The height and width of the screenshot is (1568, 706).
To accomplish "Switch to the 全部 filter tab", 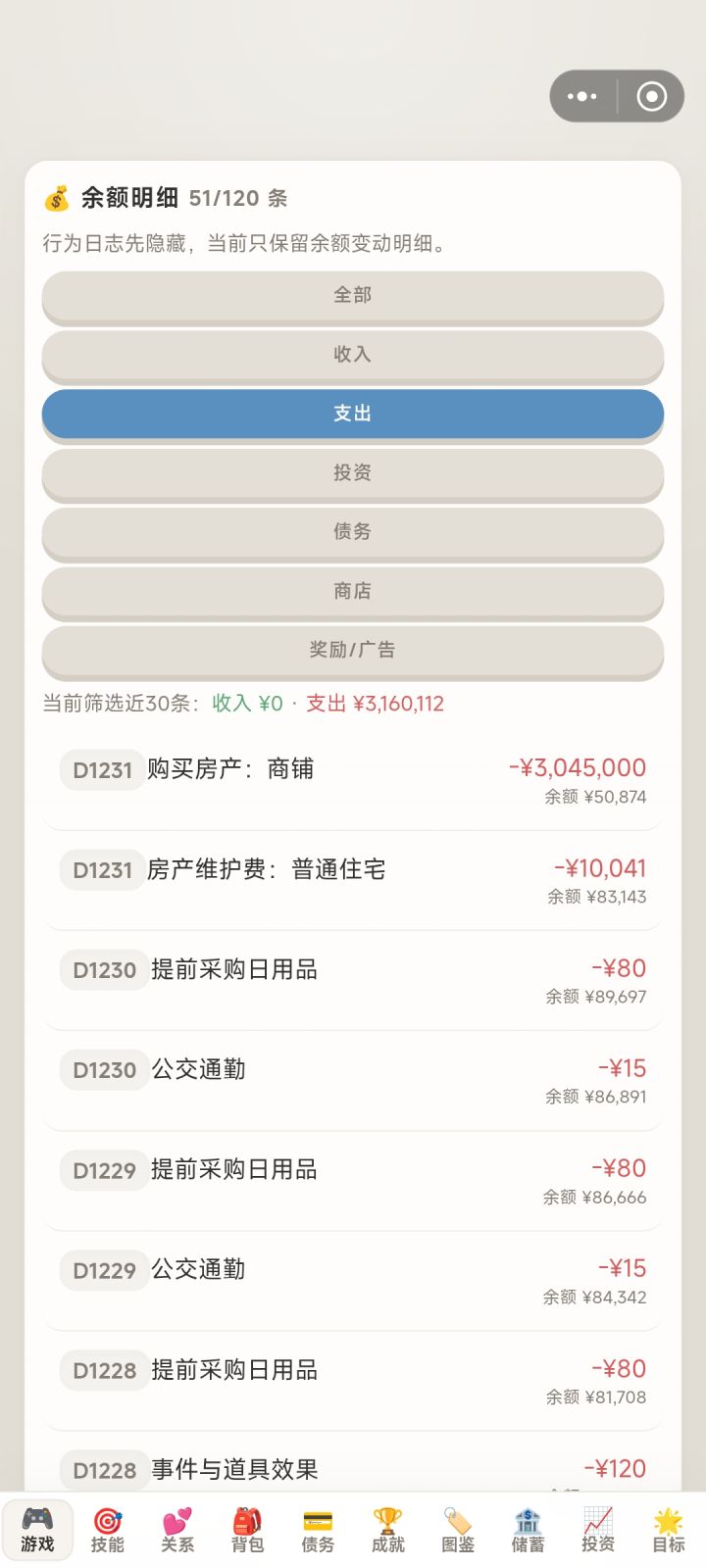I will point(352,296).
